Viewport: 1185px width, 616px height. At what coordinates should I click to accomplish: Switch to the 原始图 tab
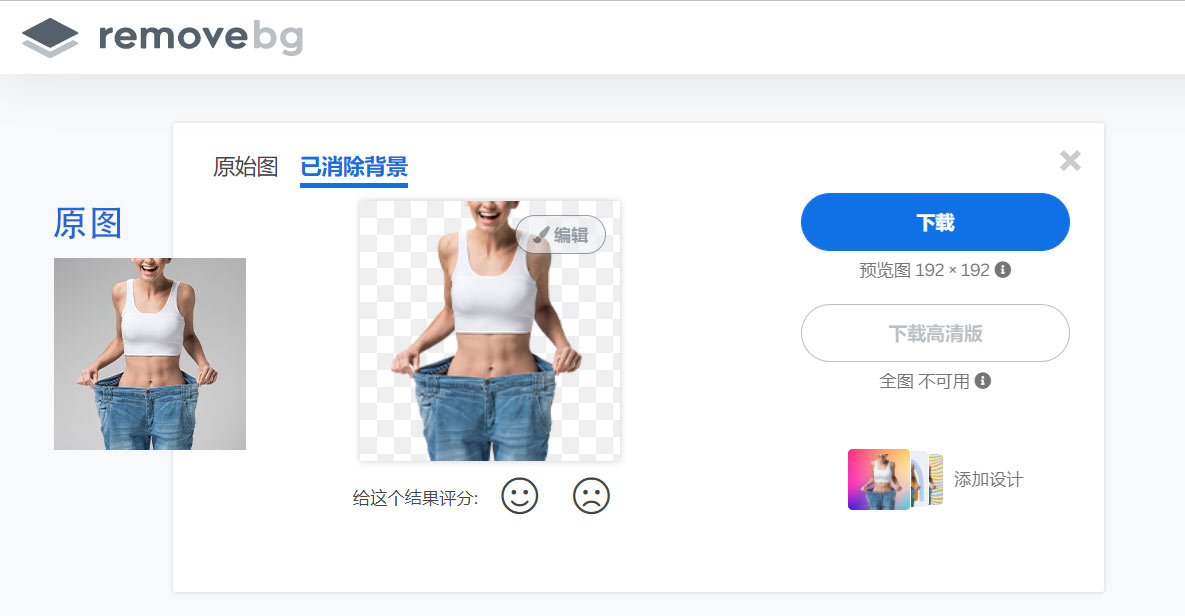(x=245, y=167)
